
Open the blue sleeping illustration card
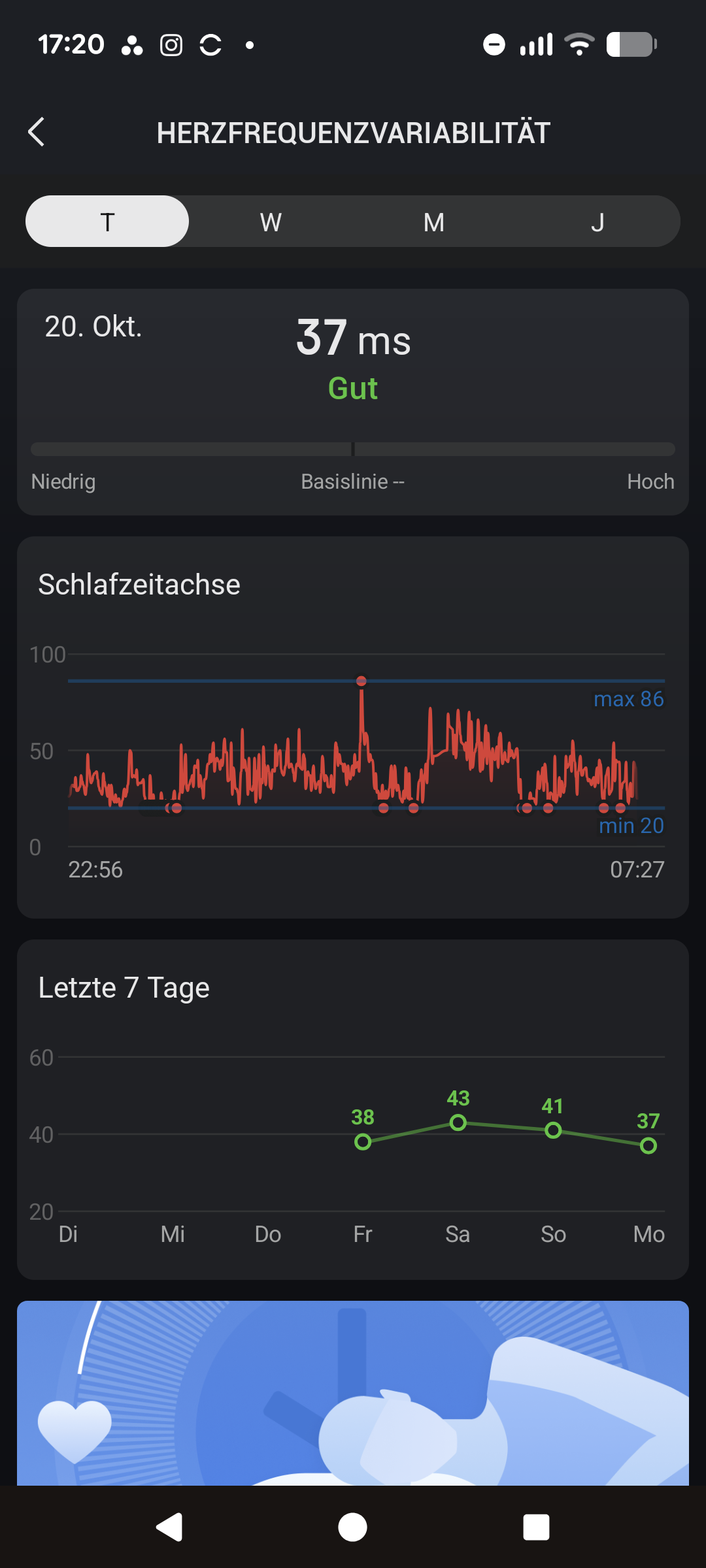pyautogui.click(x=353, y=1392)
